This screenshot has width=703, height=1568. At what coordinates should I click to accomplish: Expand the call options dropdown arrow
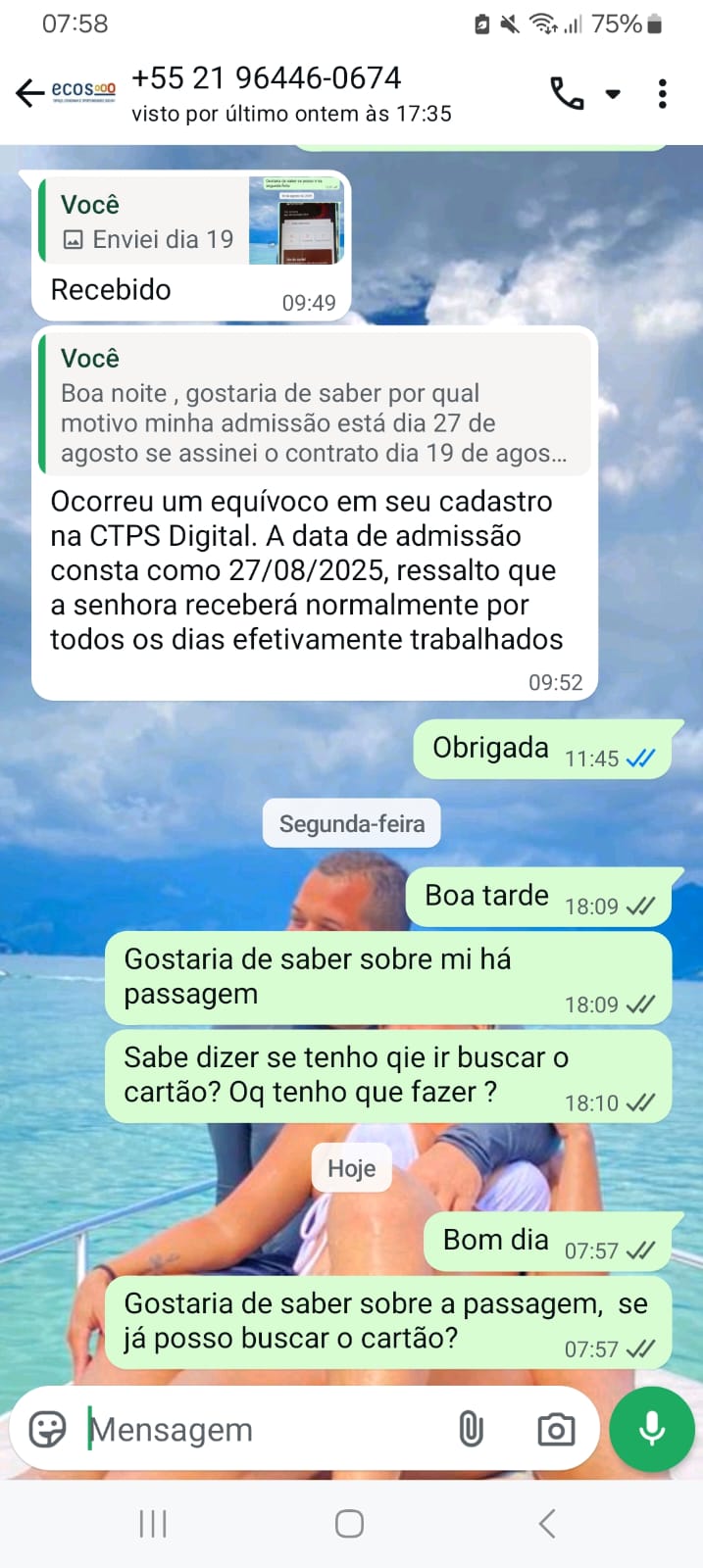click(613, 94)
